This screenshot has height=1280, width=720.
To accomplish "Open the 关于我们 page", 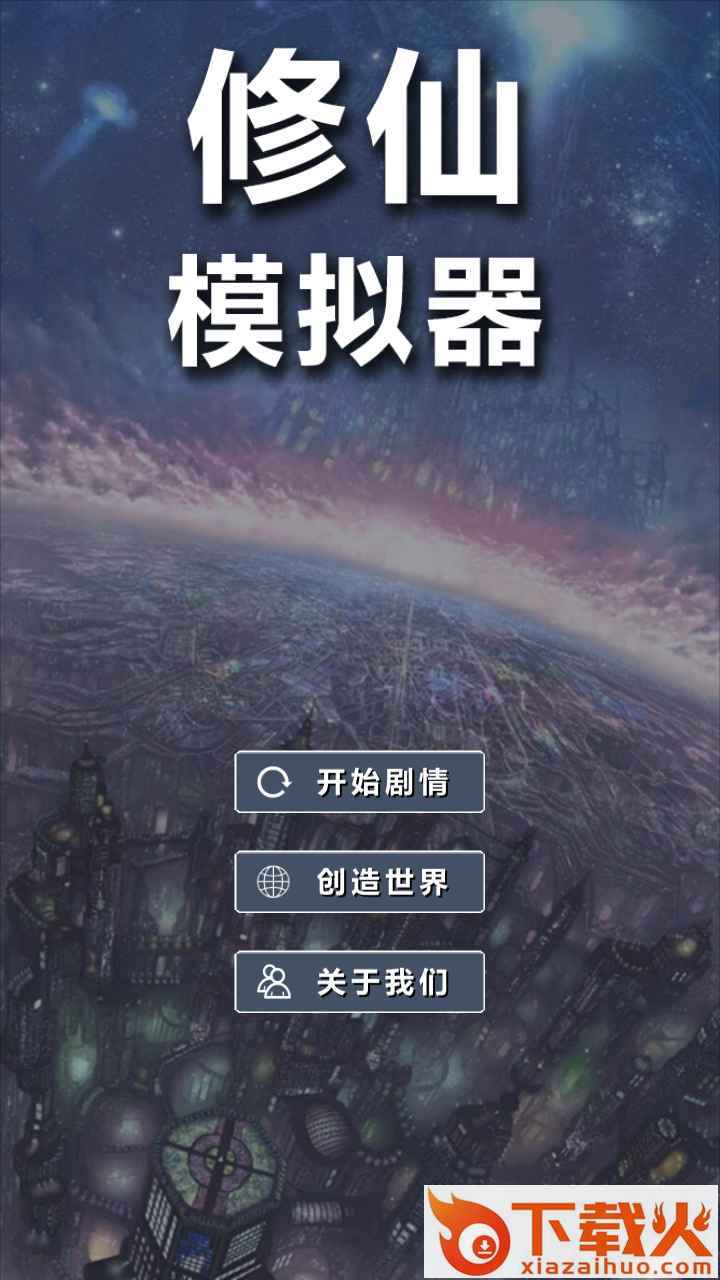I will [360, 982].
